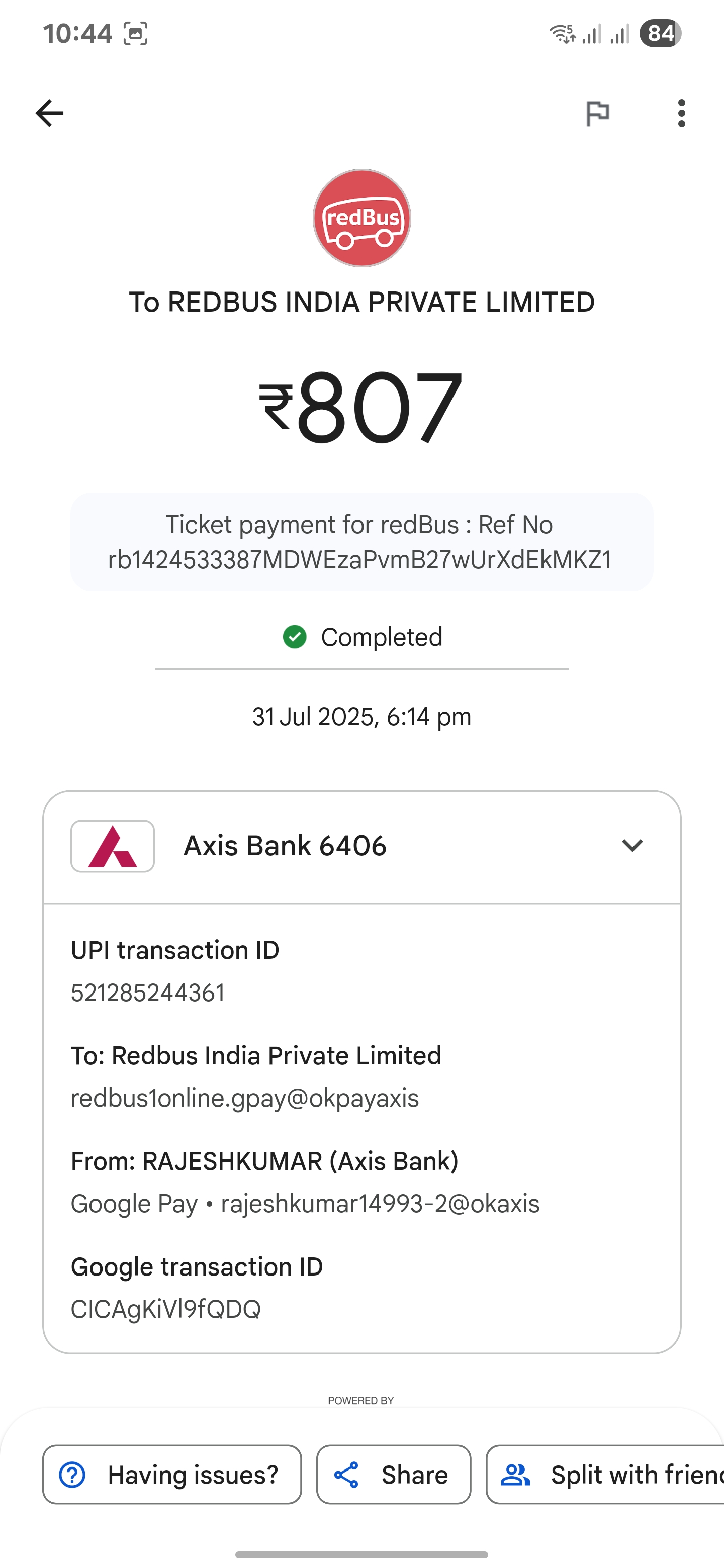
Task: Open the redBus merchant logo
Action: click(363, 218)
